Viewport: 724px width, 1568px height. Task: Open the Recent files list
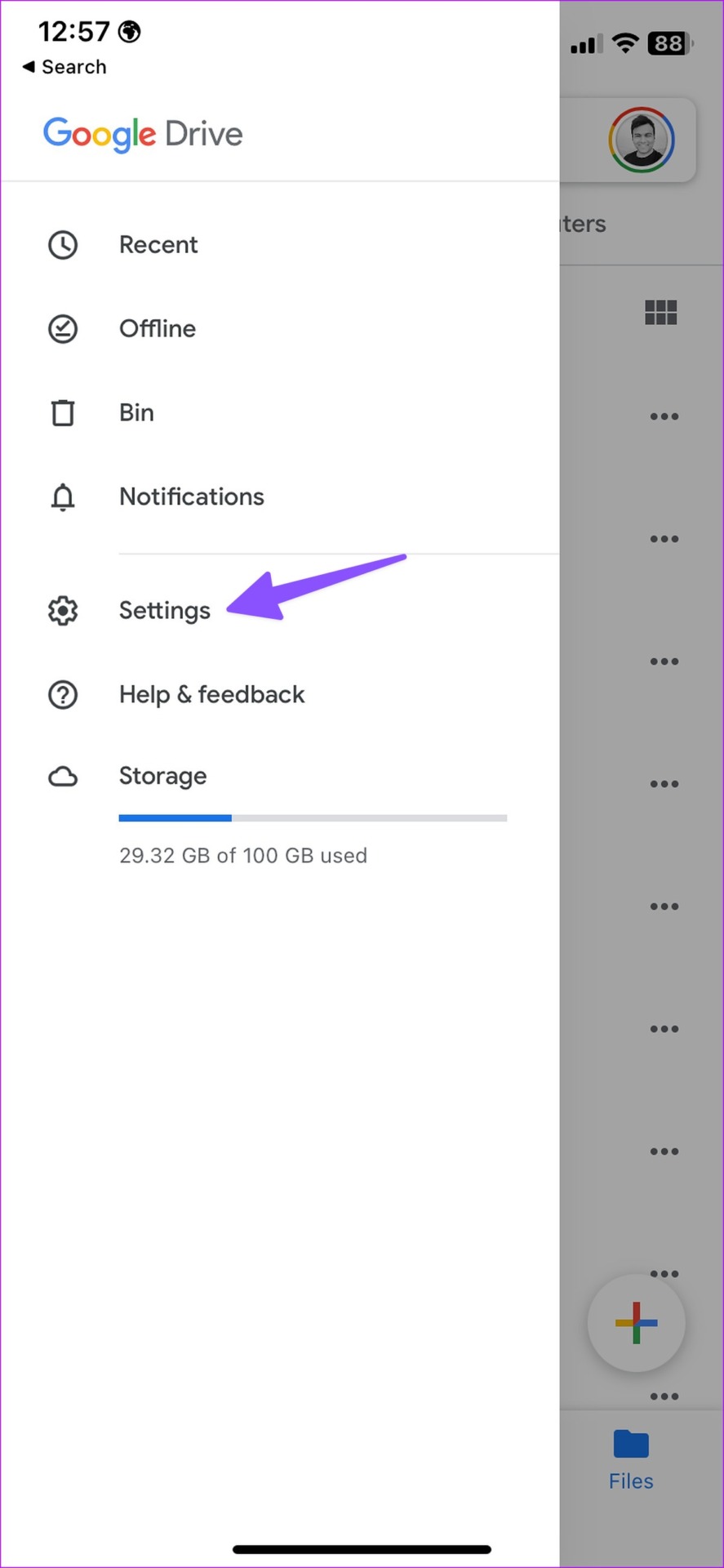280,245
